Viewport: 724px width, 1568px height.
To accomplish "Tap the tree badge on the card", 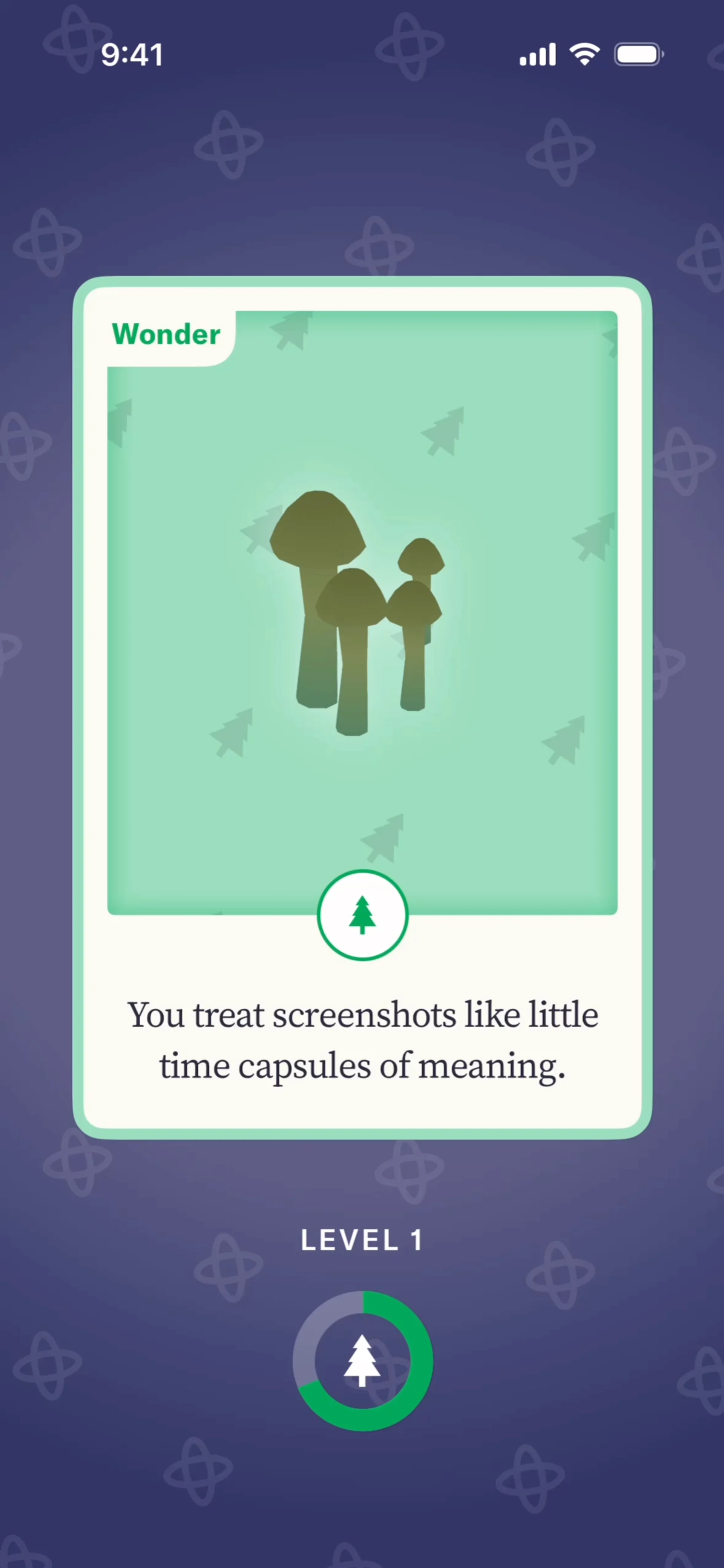I will (362, 915).
